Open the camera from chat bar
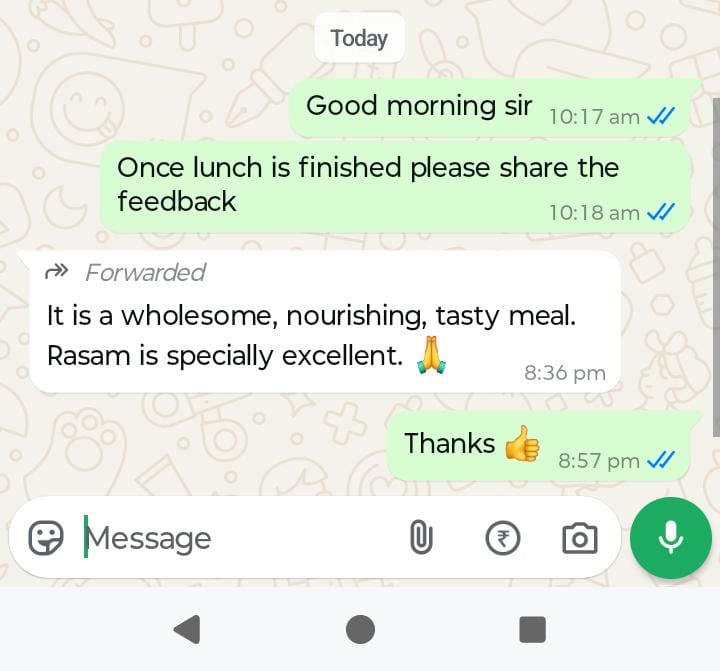The height and width of the screenshot is (671, 720). click(x=579, y=538)
